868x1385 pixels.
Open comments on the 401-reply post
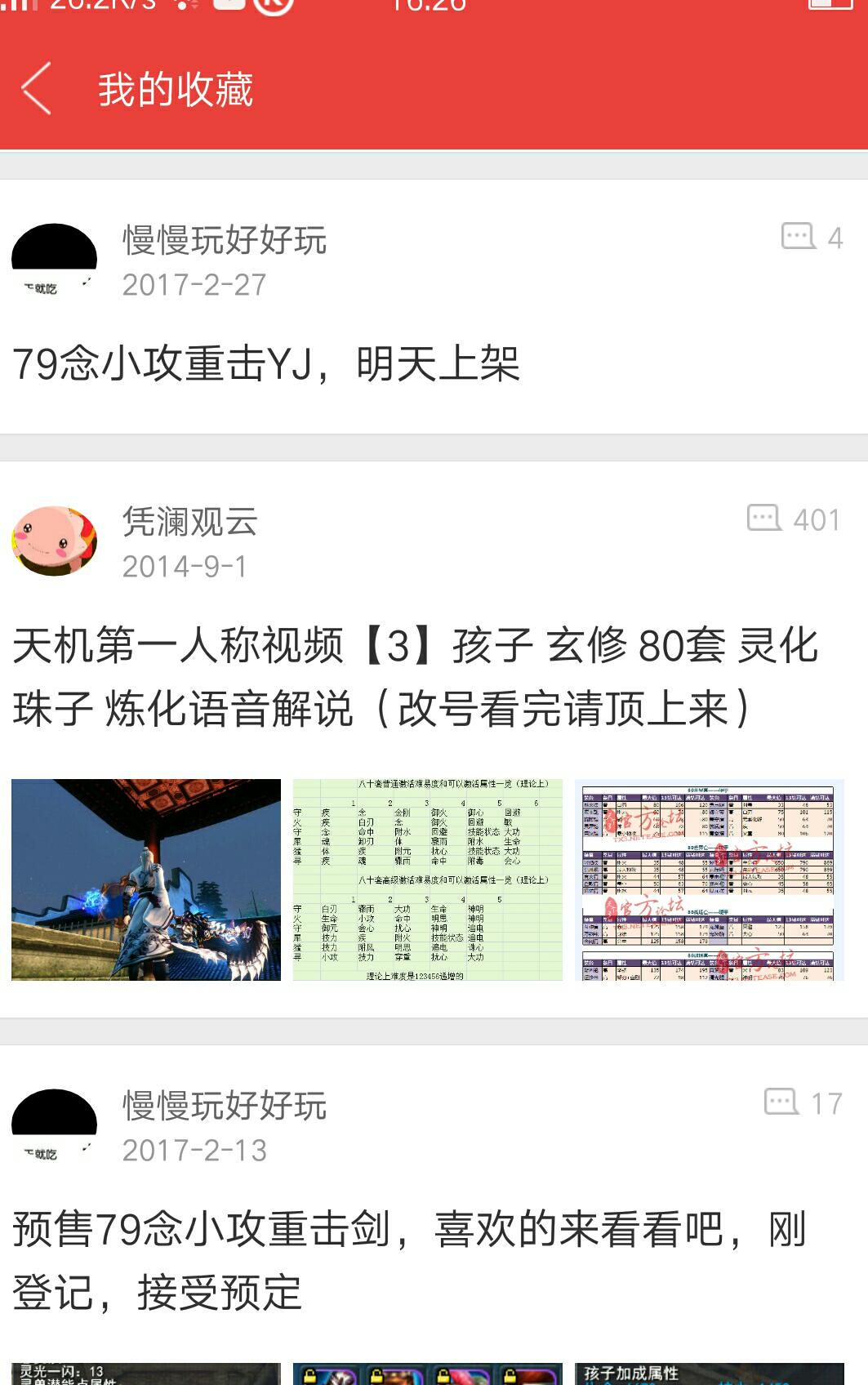click(792, 519)
